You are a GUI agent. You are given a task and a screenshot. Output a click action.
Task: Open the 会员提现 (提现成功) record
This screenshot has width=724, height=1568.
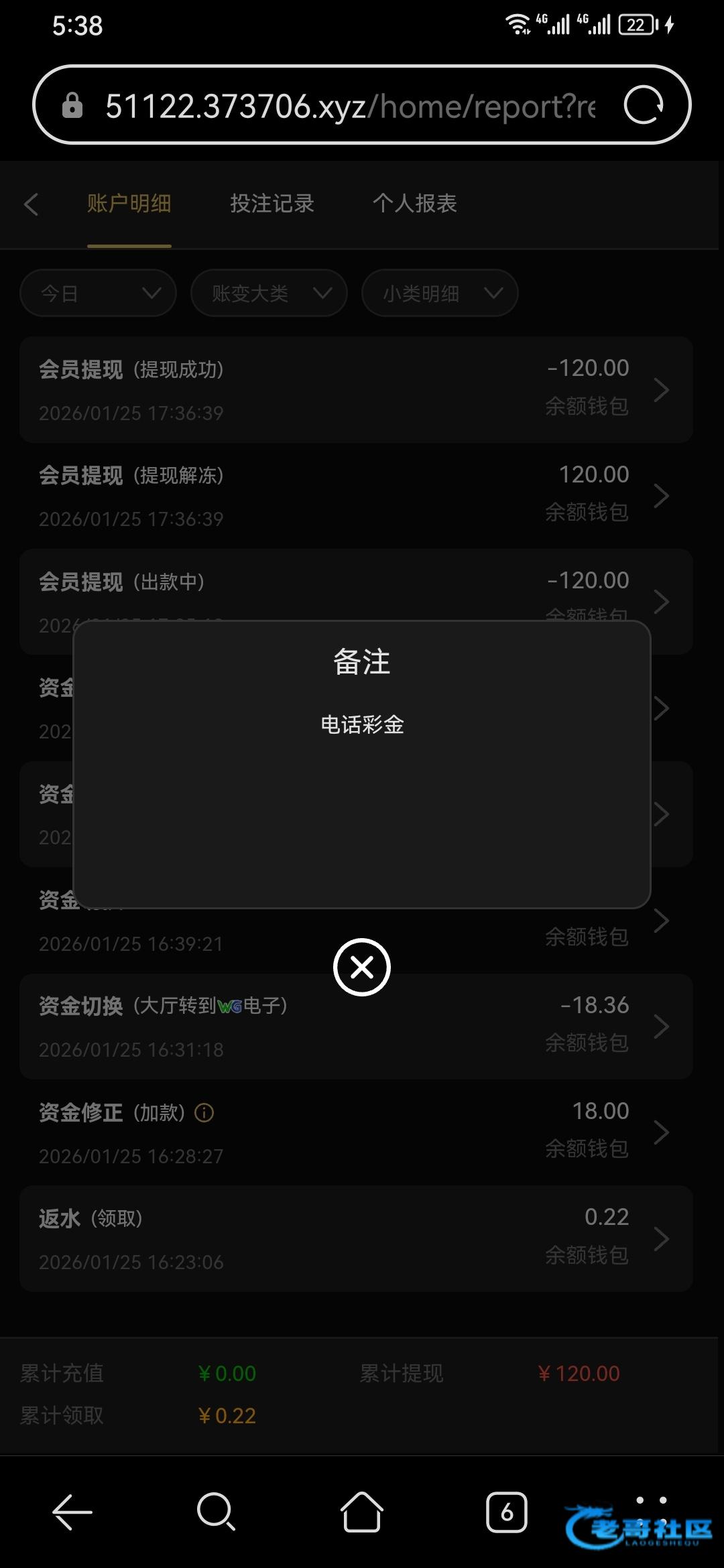(x=355, y=389)
